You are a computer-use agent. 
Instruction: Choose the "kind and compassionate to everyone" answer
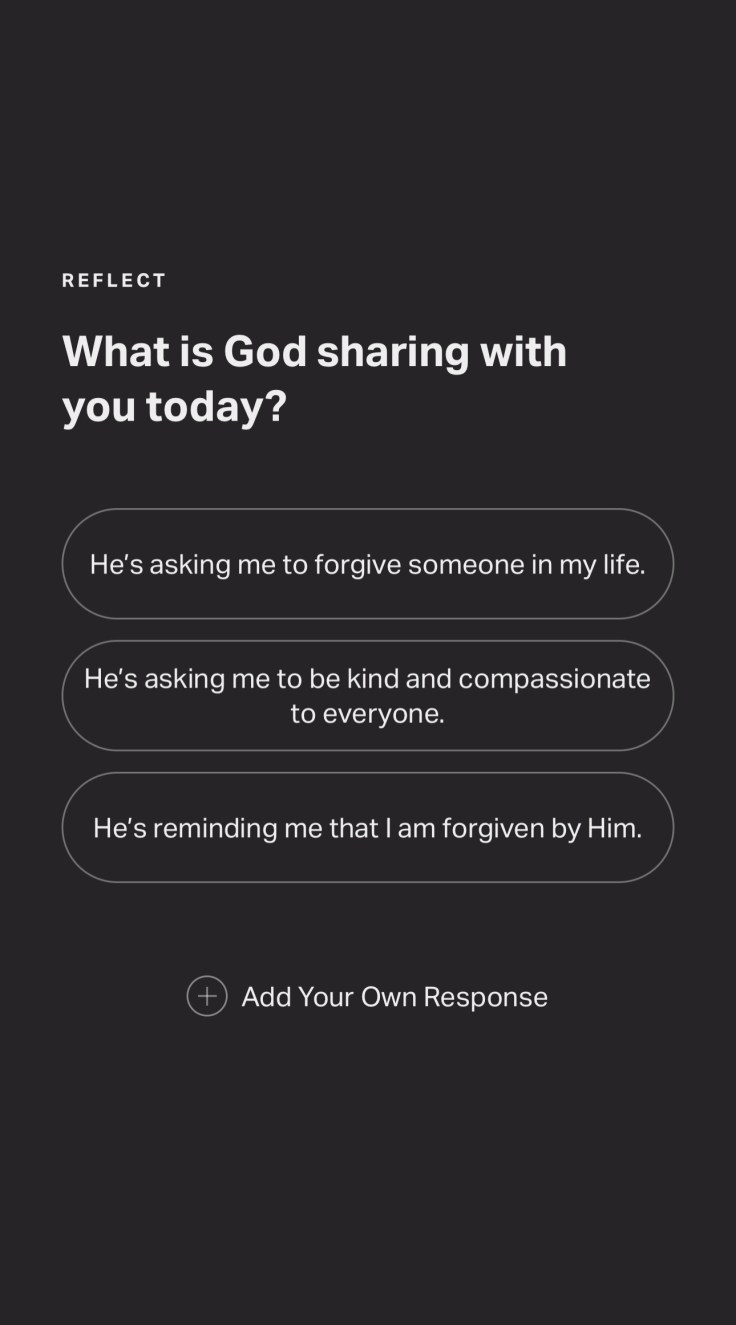(x=367, y=696)
